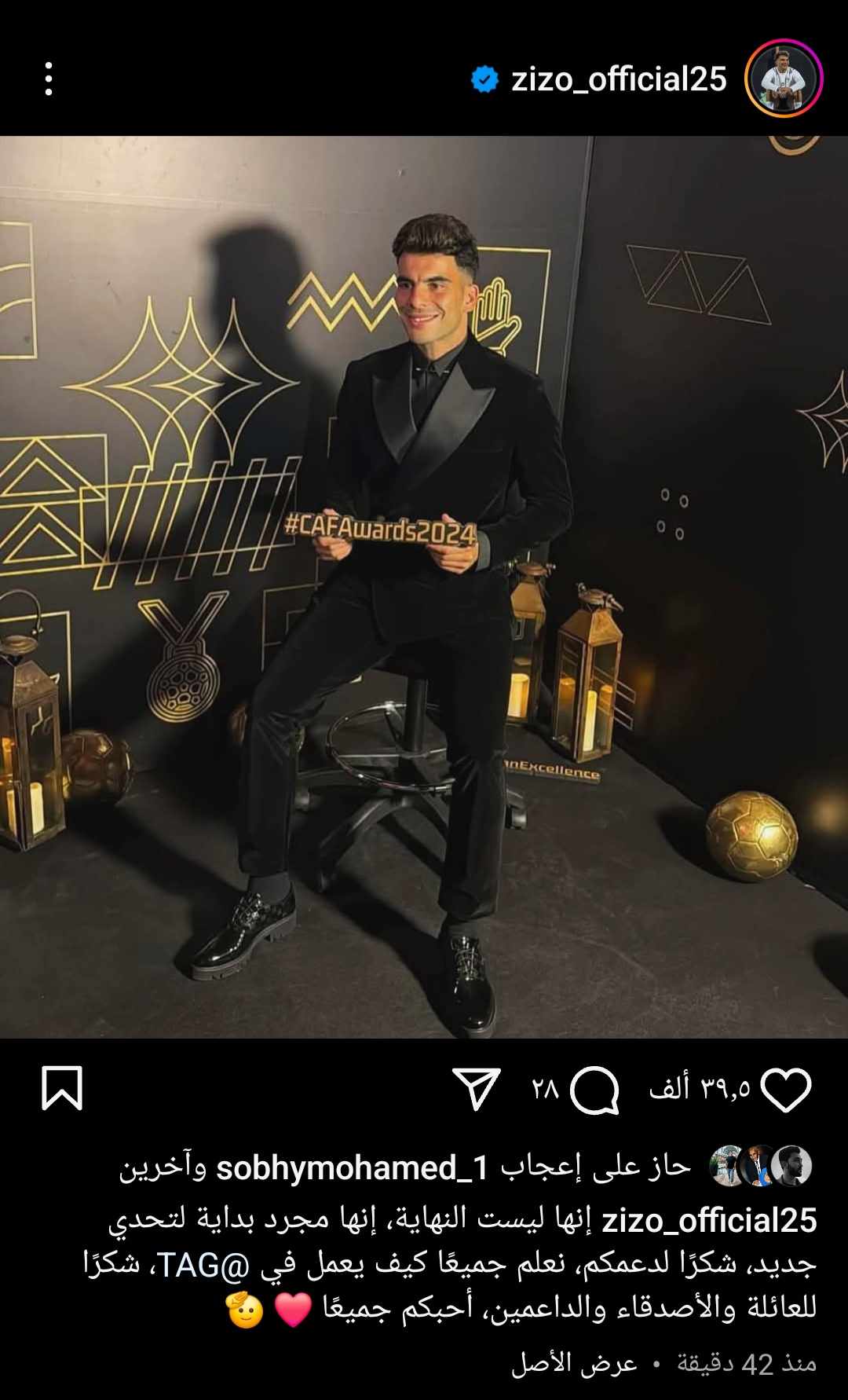Open the three-dot post options menu
Viewport: 848px width, 1400px height.
coord(49,79)
